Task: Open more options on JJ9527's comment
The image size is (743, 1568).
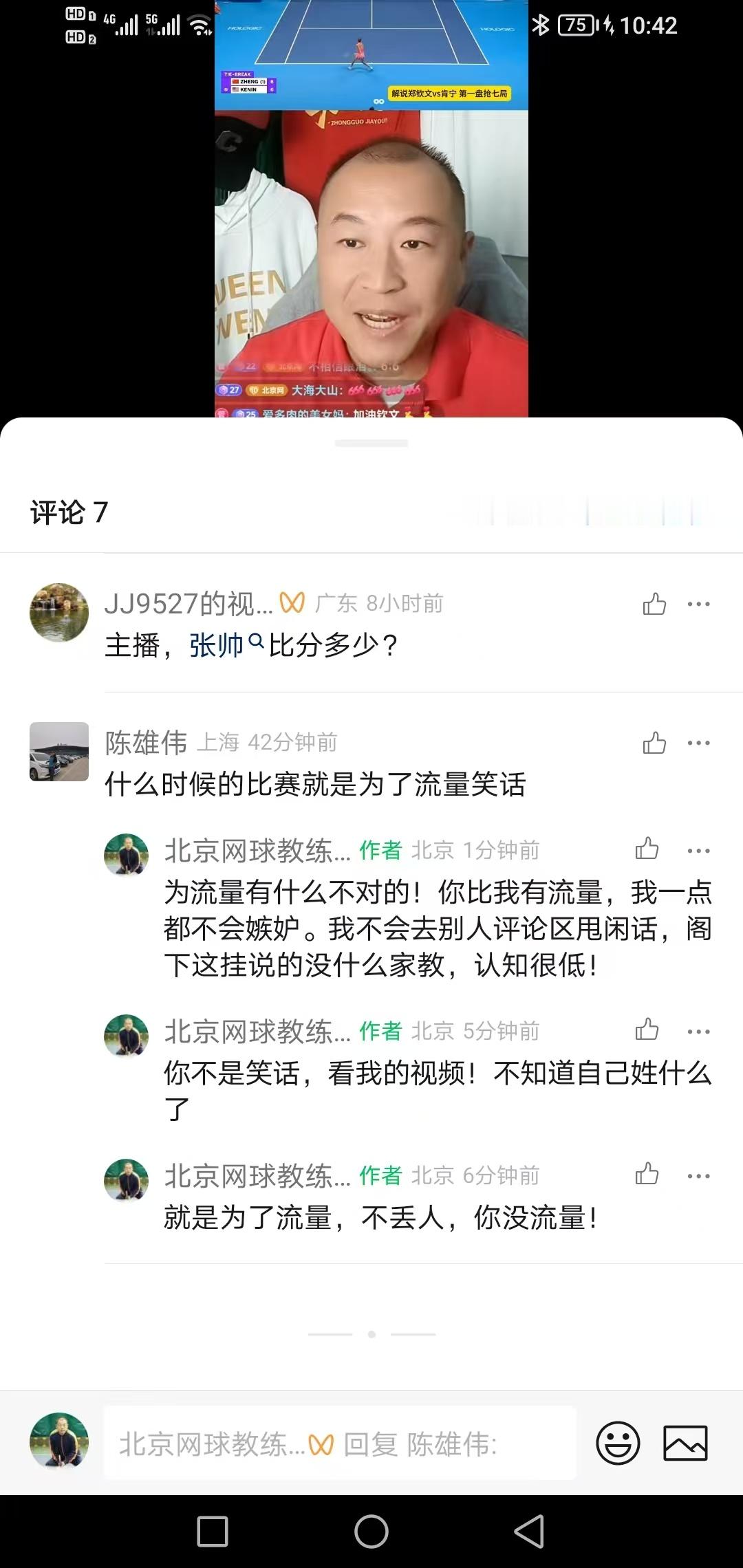Action: (700, 602)
